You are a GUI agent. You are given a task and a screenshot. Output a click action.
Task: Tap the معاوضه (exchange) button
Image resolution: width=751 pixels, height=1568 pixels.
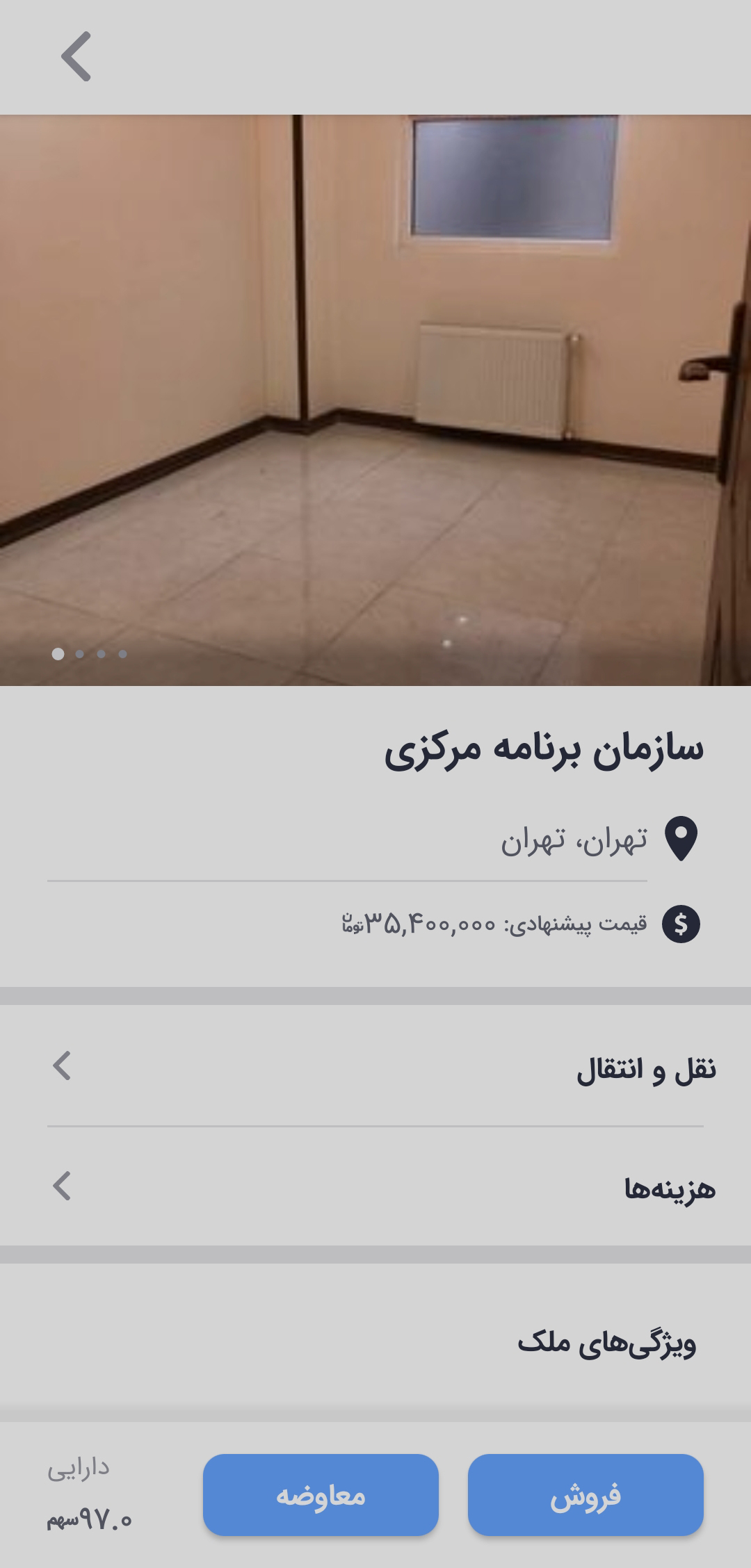[x=321, y=1495]
